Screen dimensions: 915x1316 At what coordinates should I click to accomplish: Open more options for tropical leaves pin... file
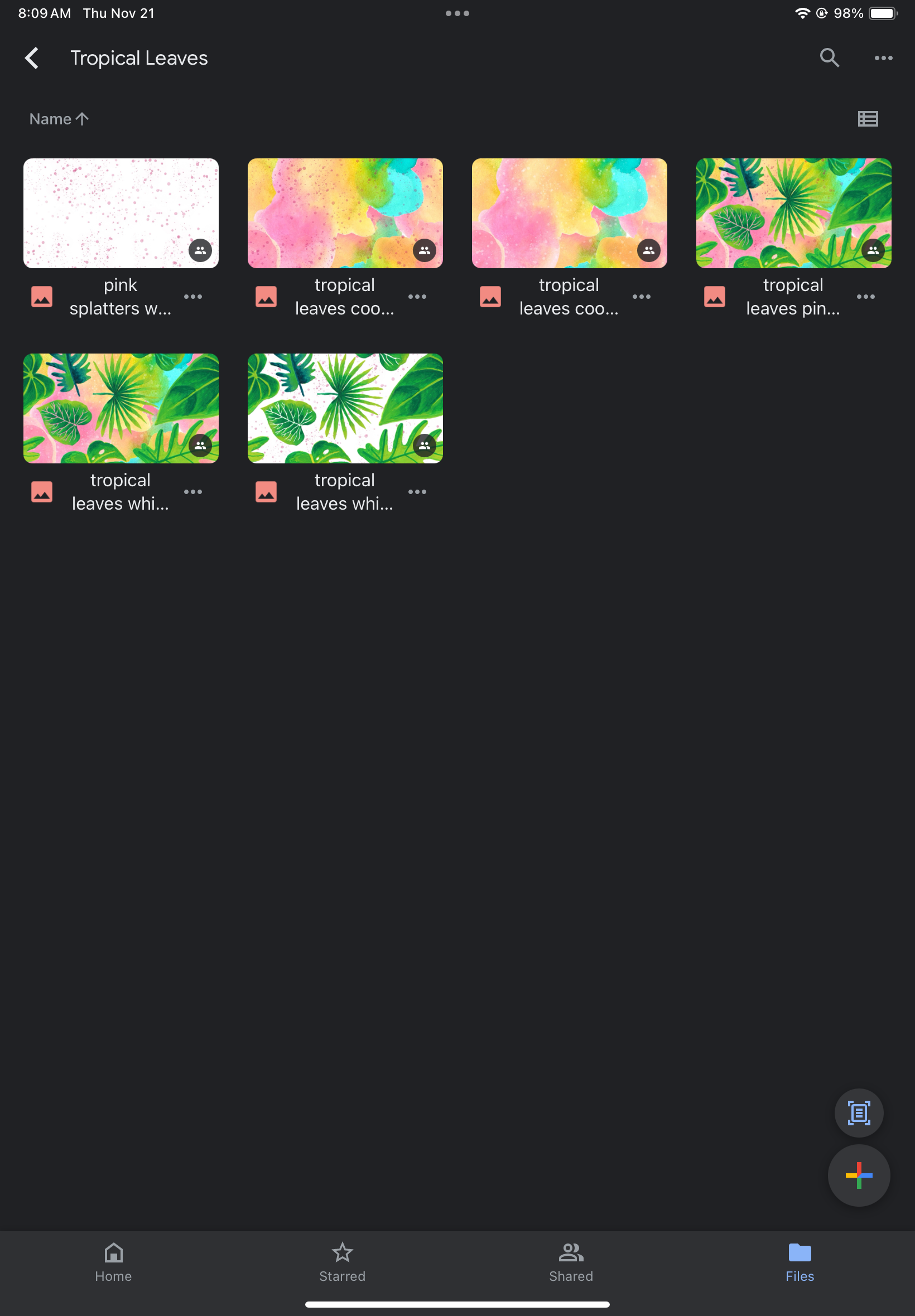pos(865,297)
